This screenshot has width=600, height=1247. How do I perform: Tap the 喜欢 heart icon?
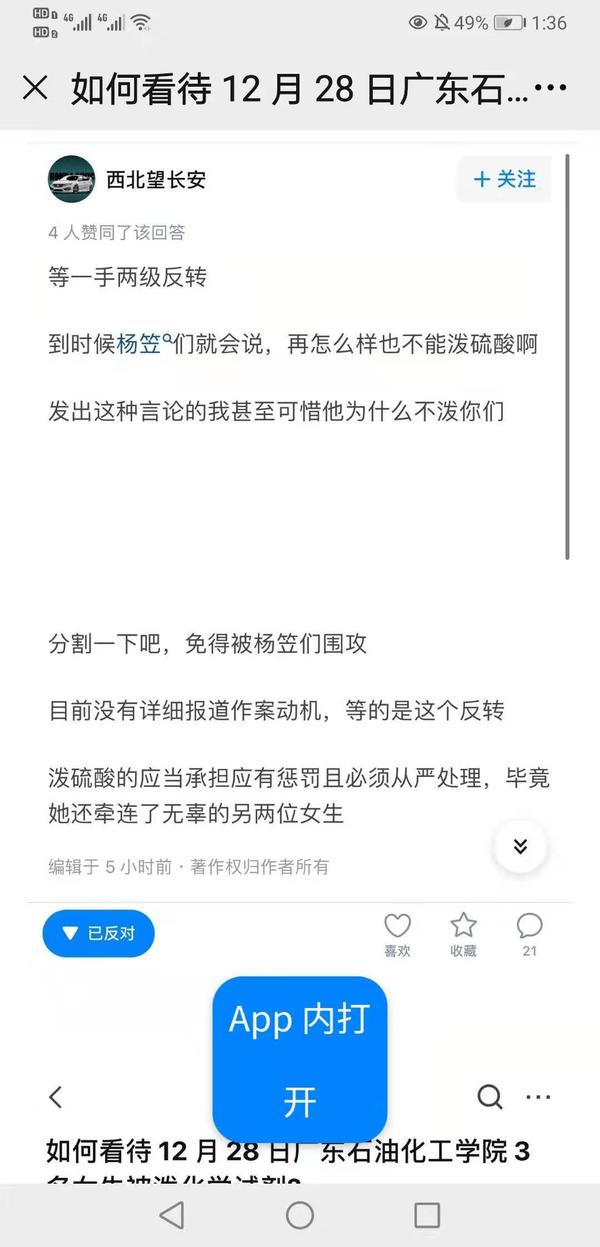click(x=397, y=927)
